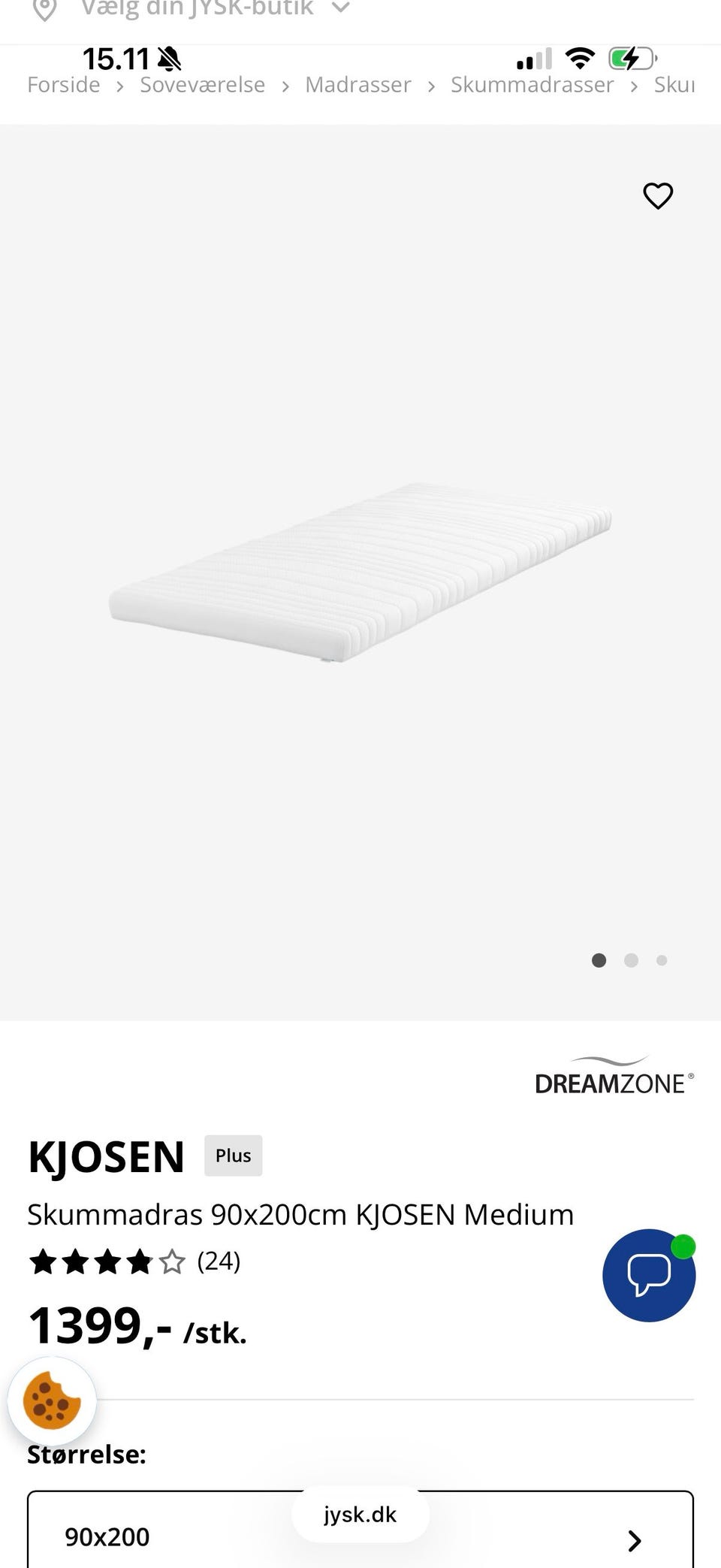Image resolution: width=721 pixels, height=1568 pixels.
Task: Open the Skummadrasser breadcrumb category
Action: tap(532, 86)
